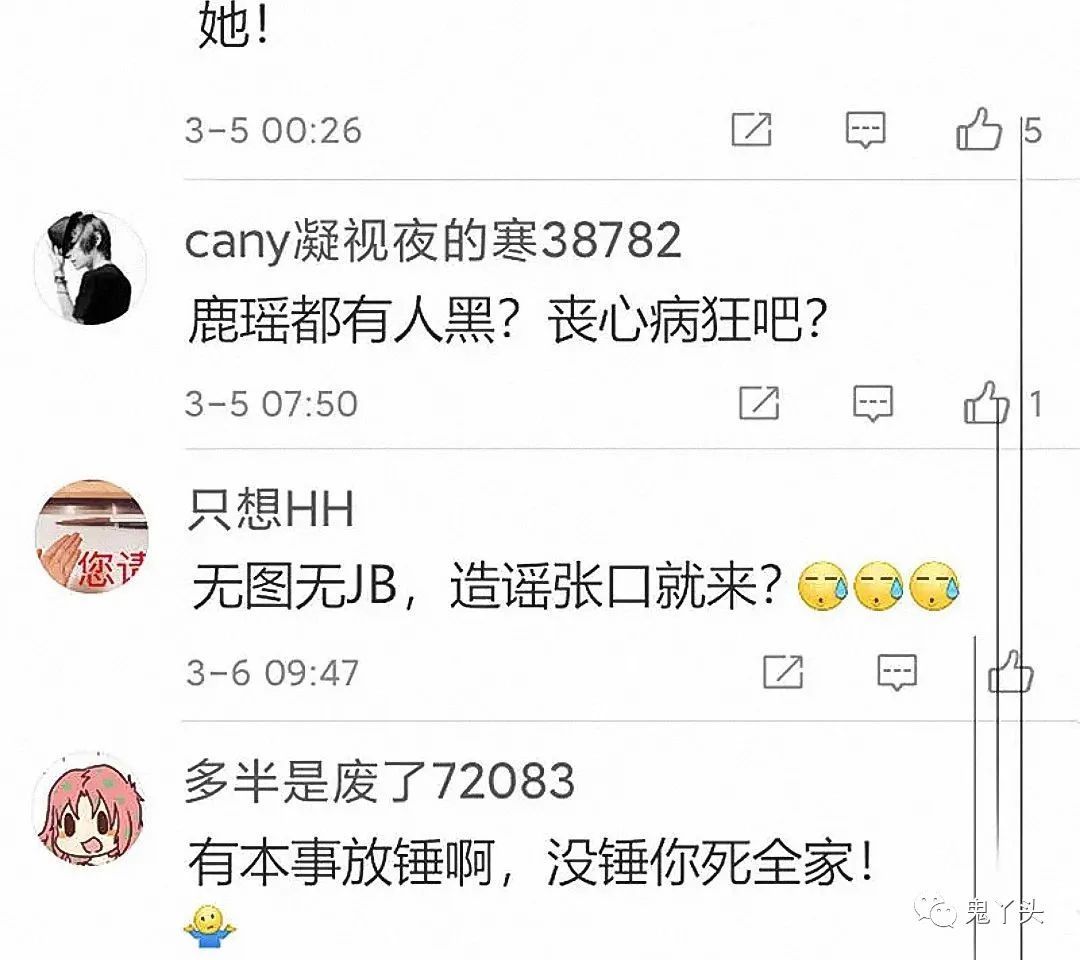Reply to the comment posted at 3-5 00:26
This screenshot has height=960, width=1080.
pos(865,130)
